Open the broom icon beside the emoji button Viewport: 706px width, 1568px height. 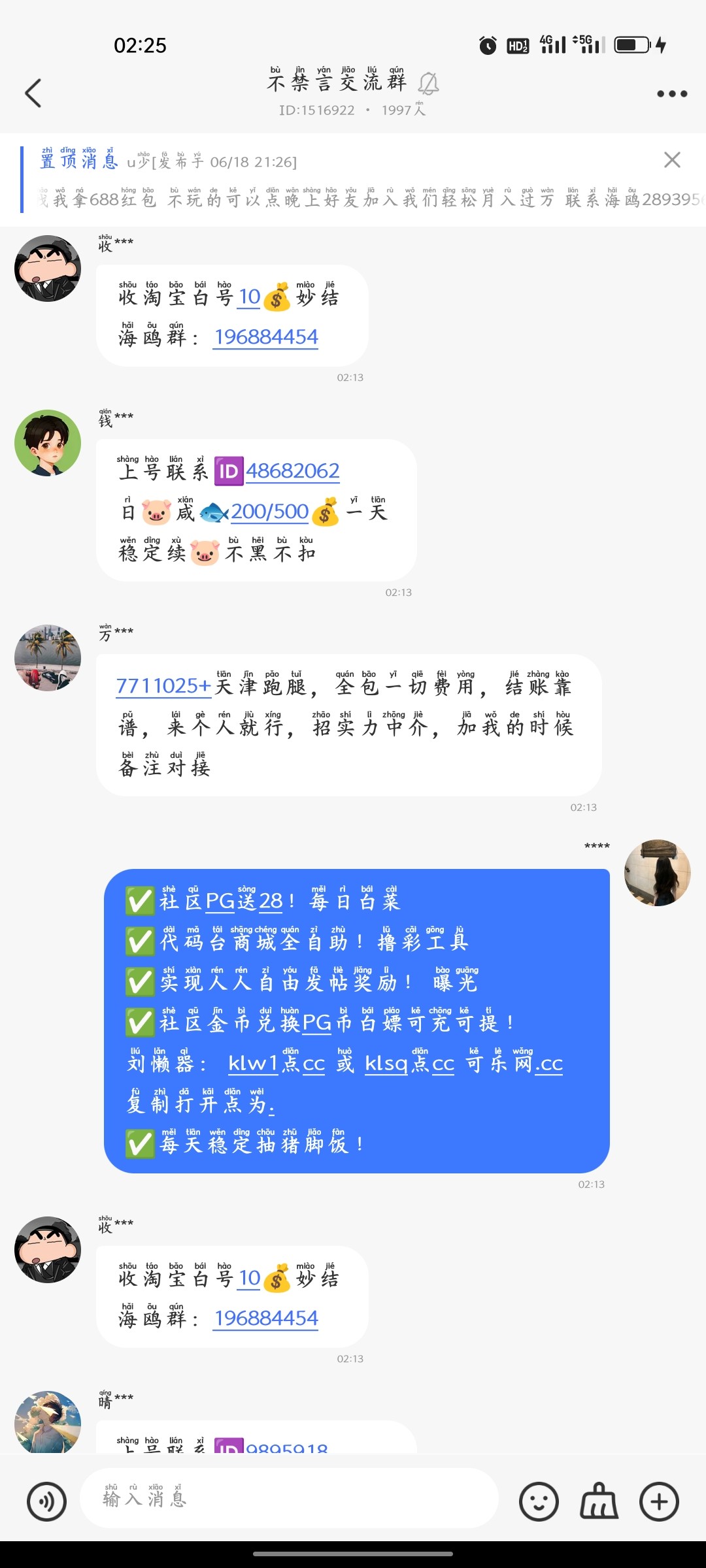tap(599, 1501)
